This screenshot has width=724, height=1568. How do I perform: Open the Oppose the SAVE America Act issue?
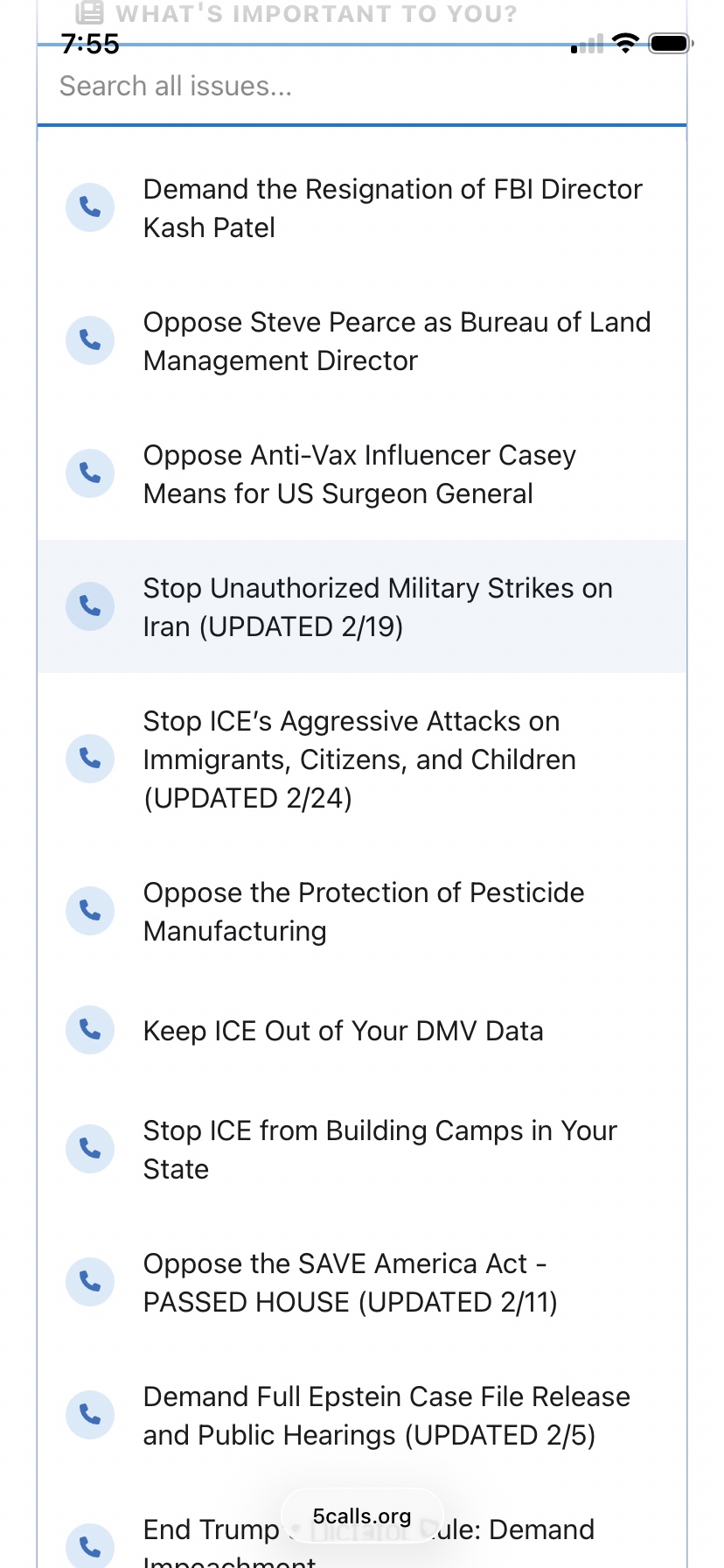tap(350, 1283)
